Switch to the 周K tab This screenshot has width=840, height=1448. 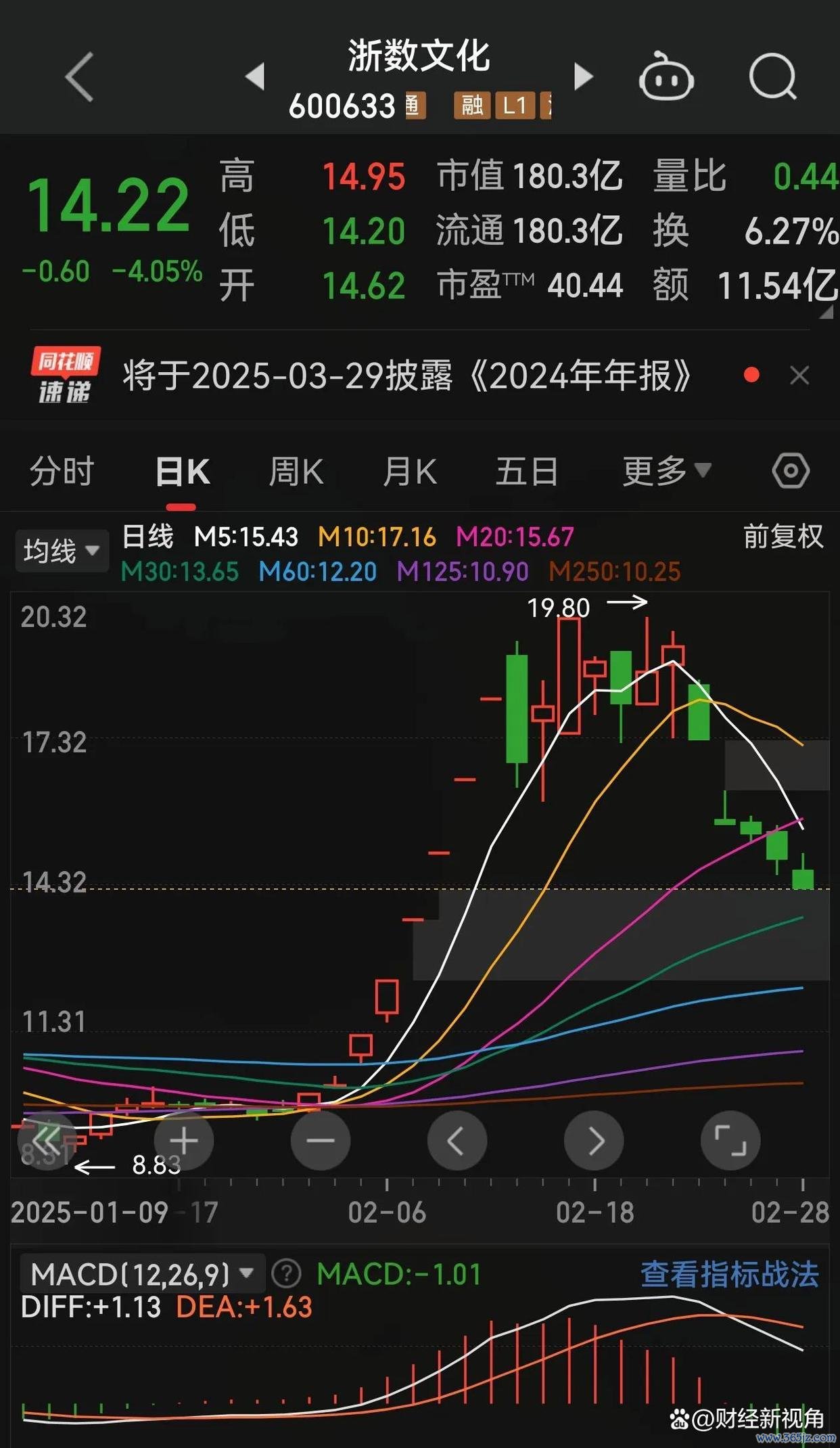[296, 471]
